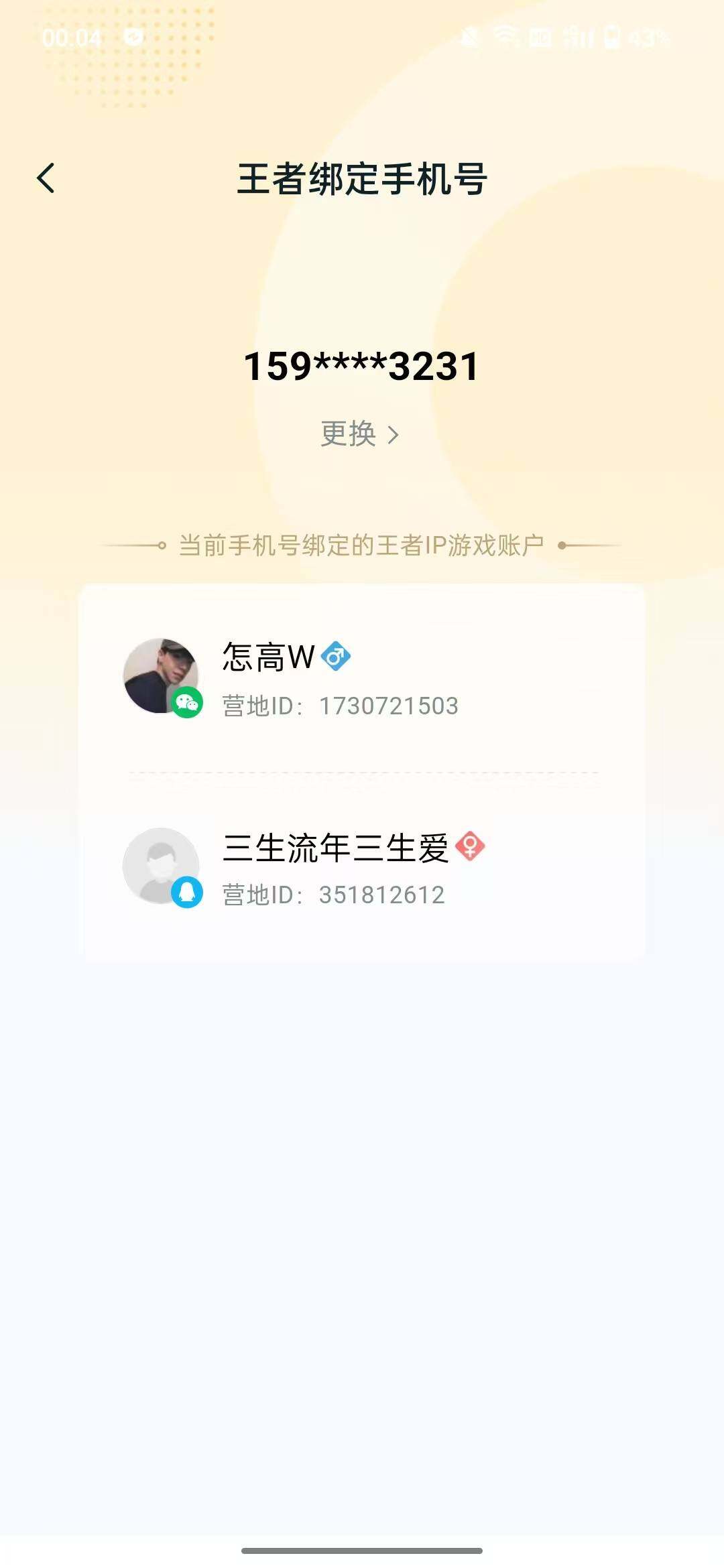Tap the QQ badge on 三生流年三生爱's avatar
Image resolution: width=724 pixels, height=1568 pixels.
click(x=186, y=891)
